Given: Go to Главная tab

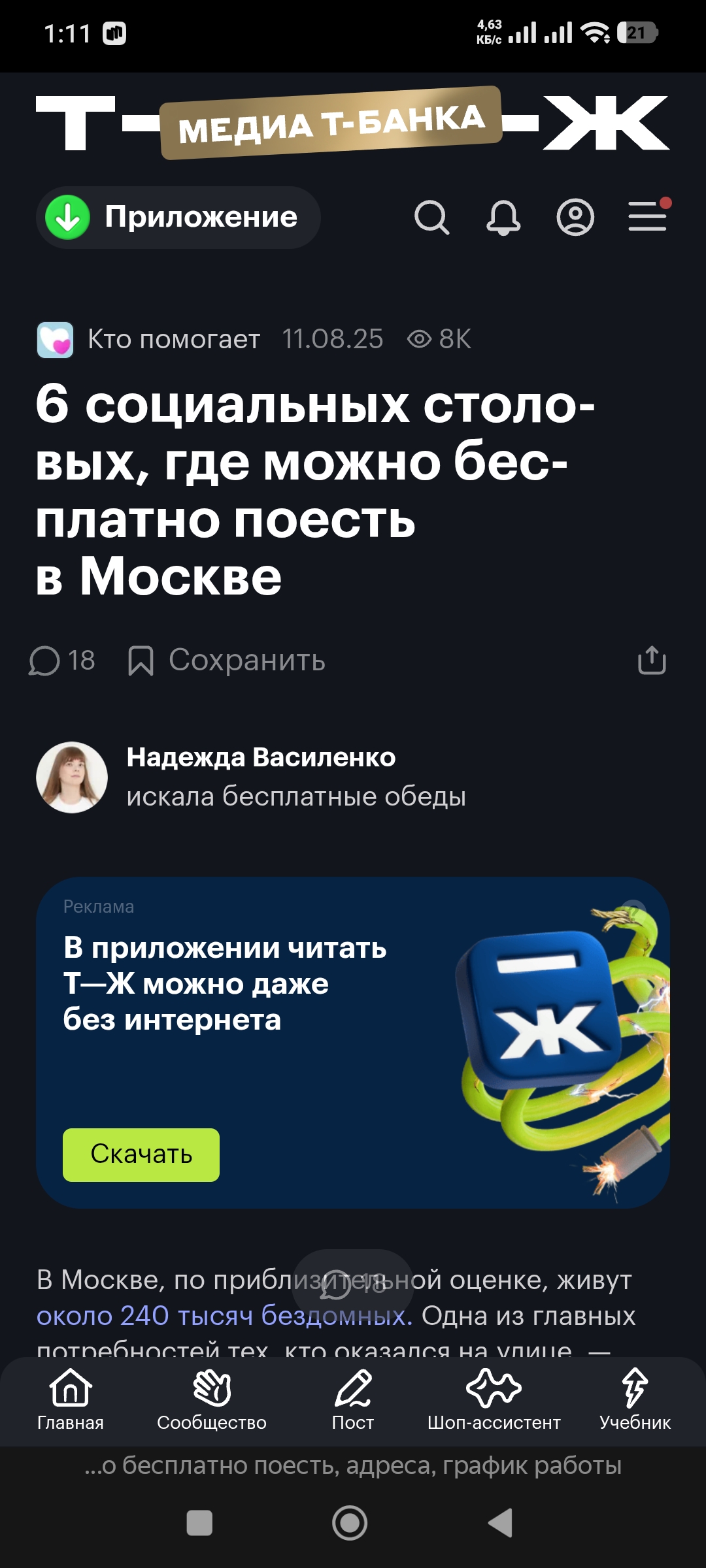Looking at the screenshot, I should (x=71, y=1399).
